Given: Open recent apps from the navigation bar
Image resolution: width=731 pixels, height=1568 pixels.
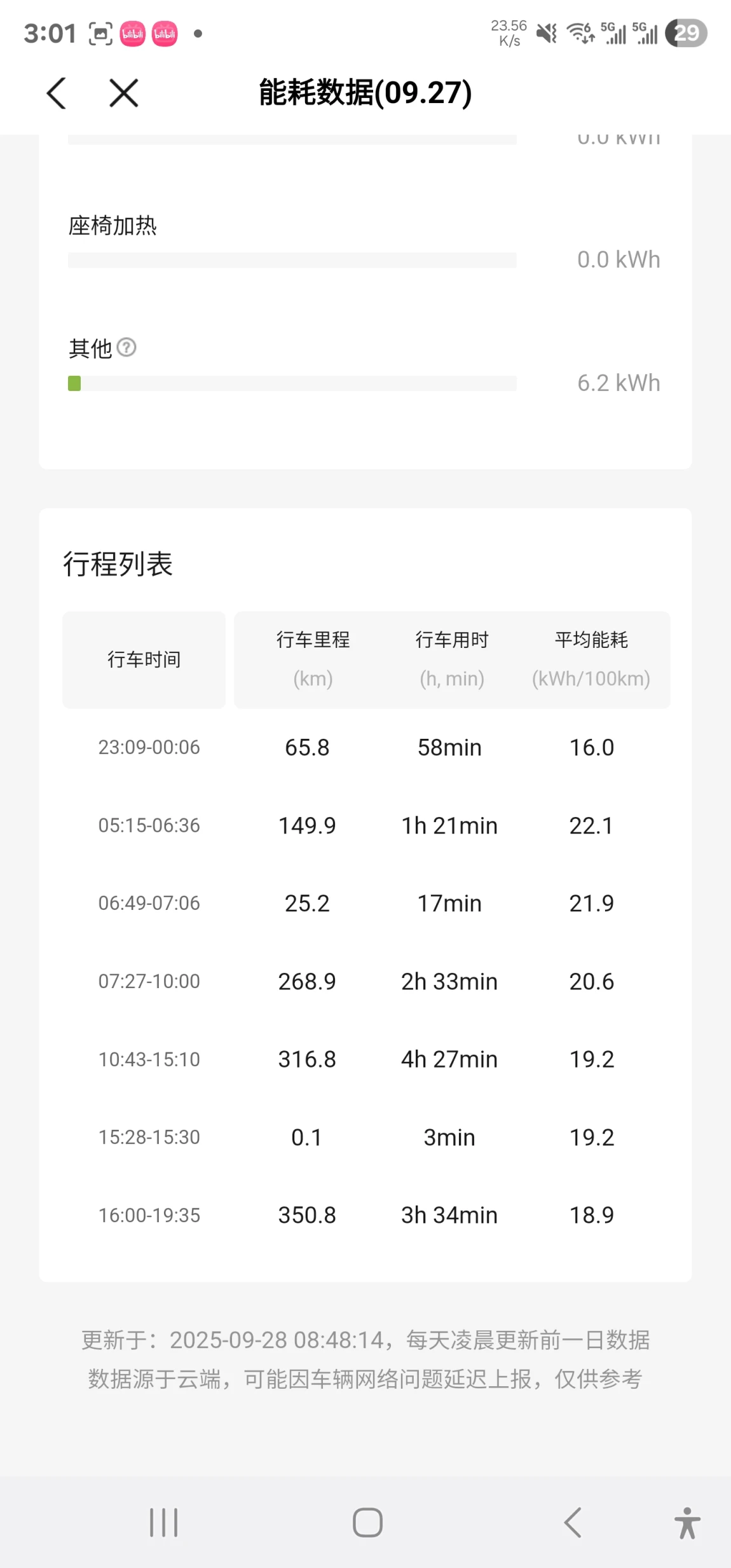Looking at the screenshot, I should (x=163, y=1522).
